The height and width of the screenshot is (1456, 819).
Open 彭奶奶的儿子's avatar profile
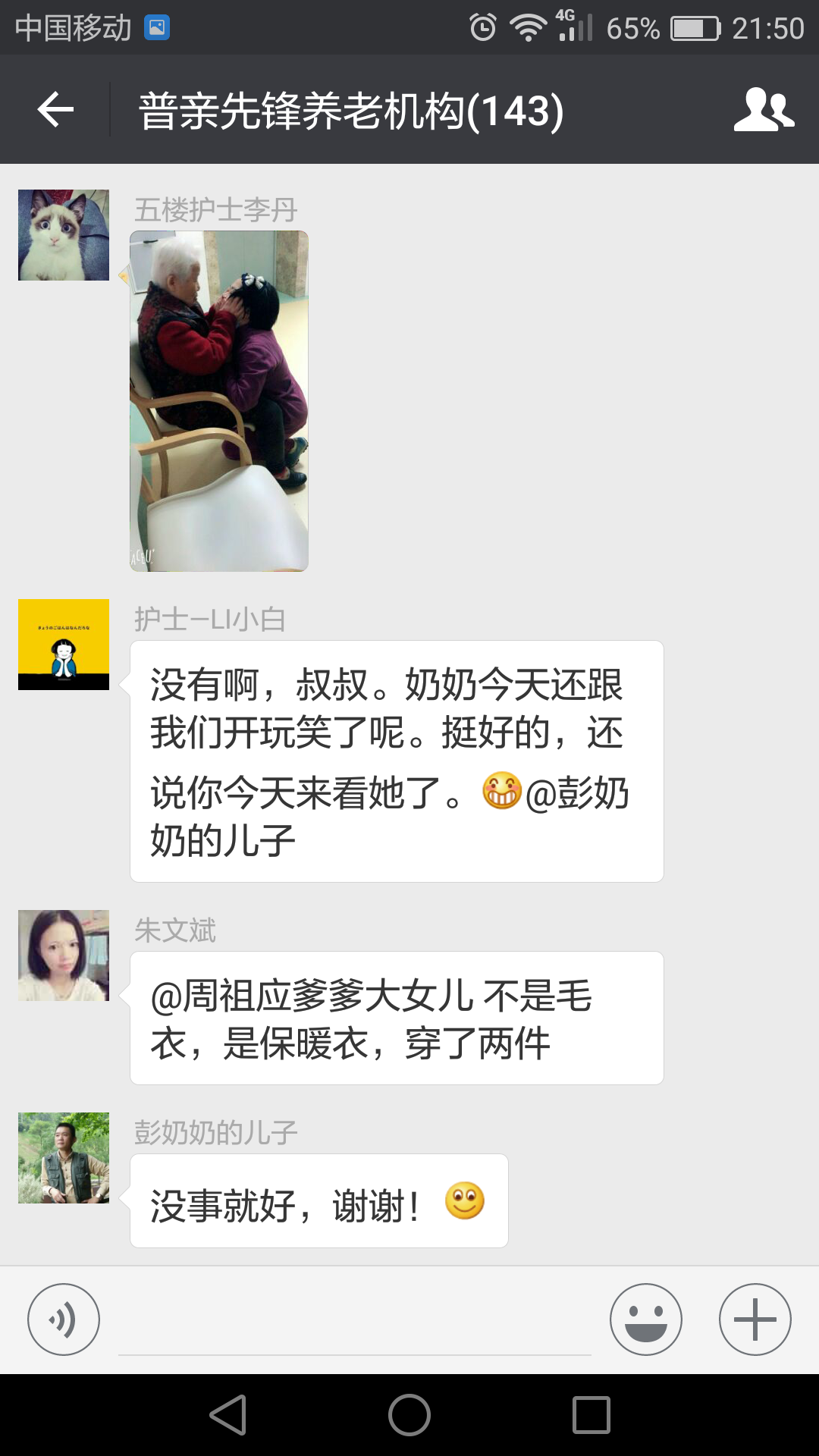pos(64,1158)
